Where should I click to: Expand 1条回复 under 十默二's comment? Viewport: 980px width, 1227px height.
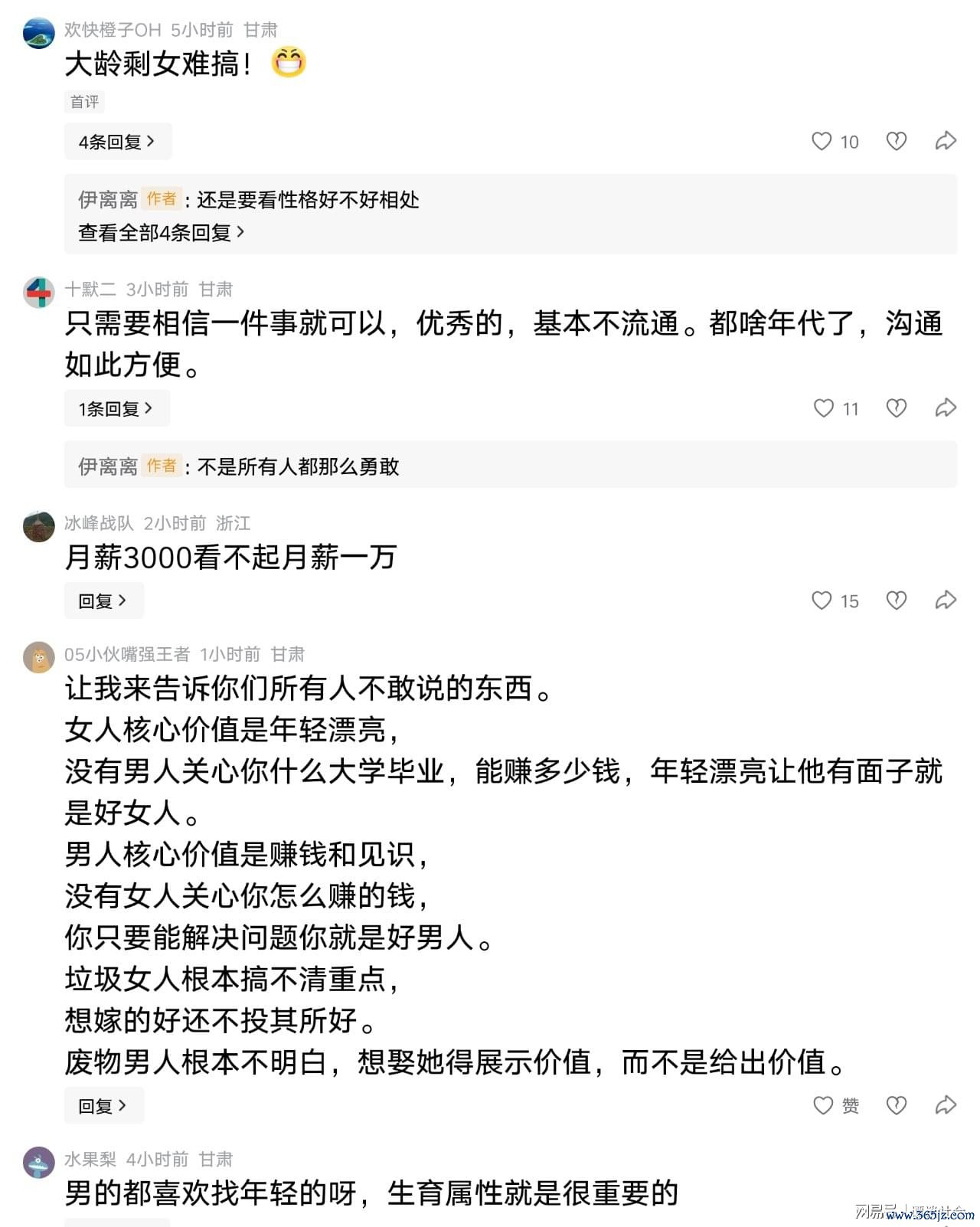coord(117,408)
